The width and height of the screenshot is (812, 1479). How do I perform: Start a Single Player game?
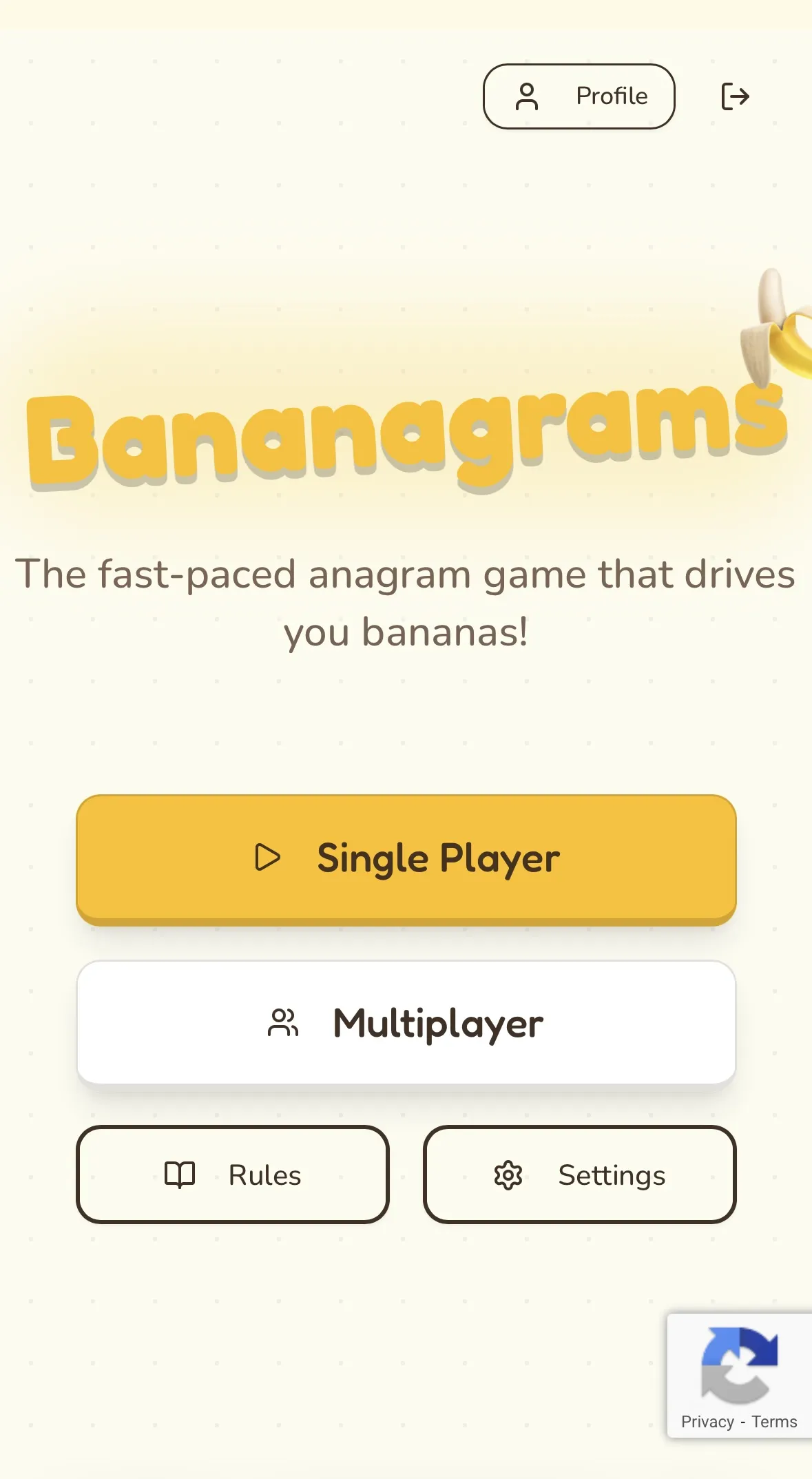406,858
